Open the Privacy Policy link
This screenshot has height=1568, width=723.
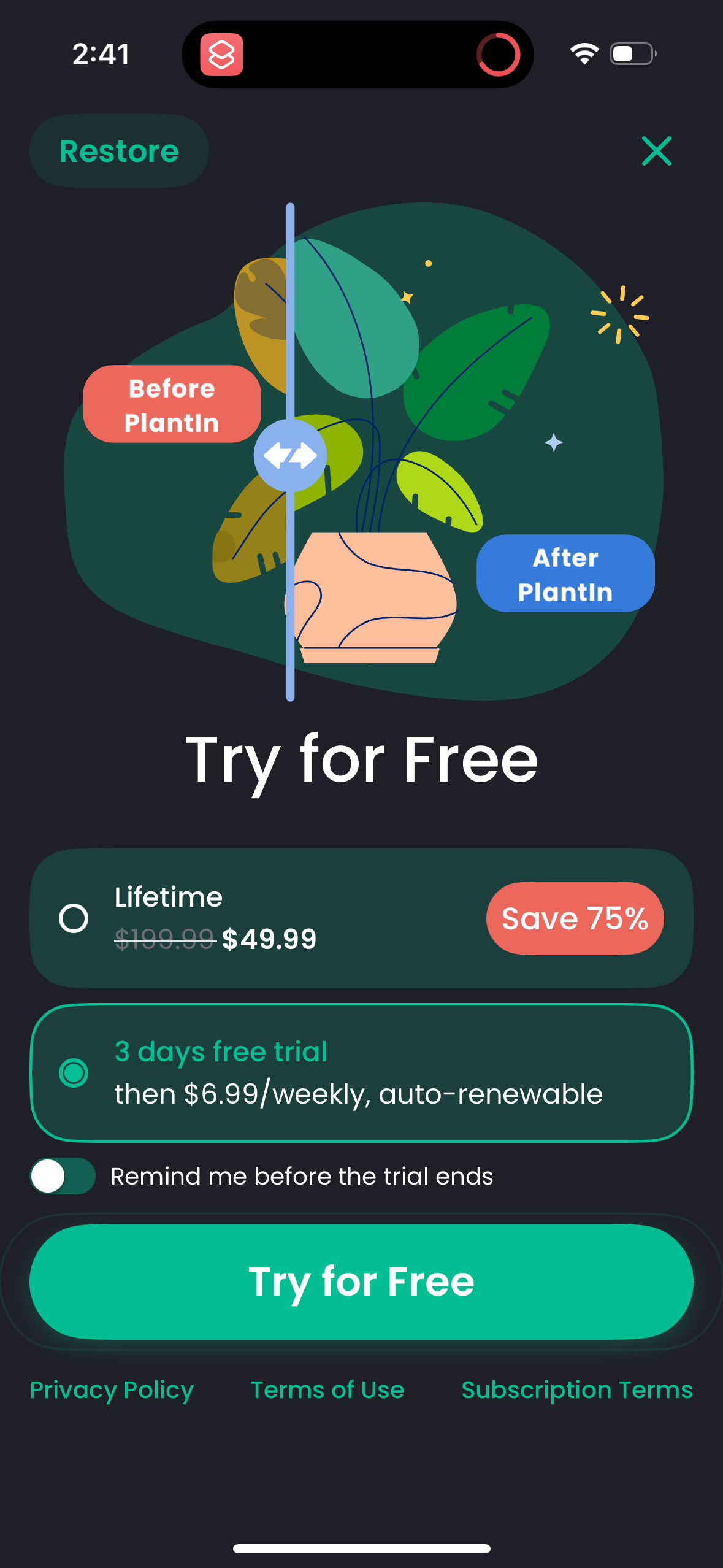(111, 1390)
